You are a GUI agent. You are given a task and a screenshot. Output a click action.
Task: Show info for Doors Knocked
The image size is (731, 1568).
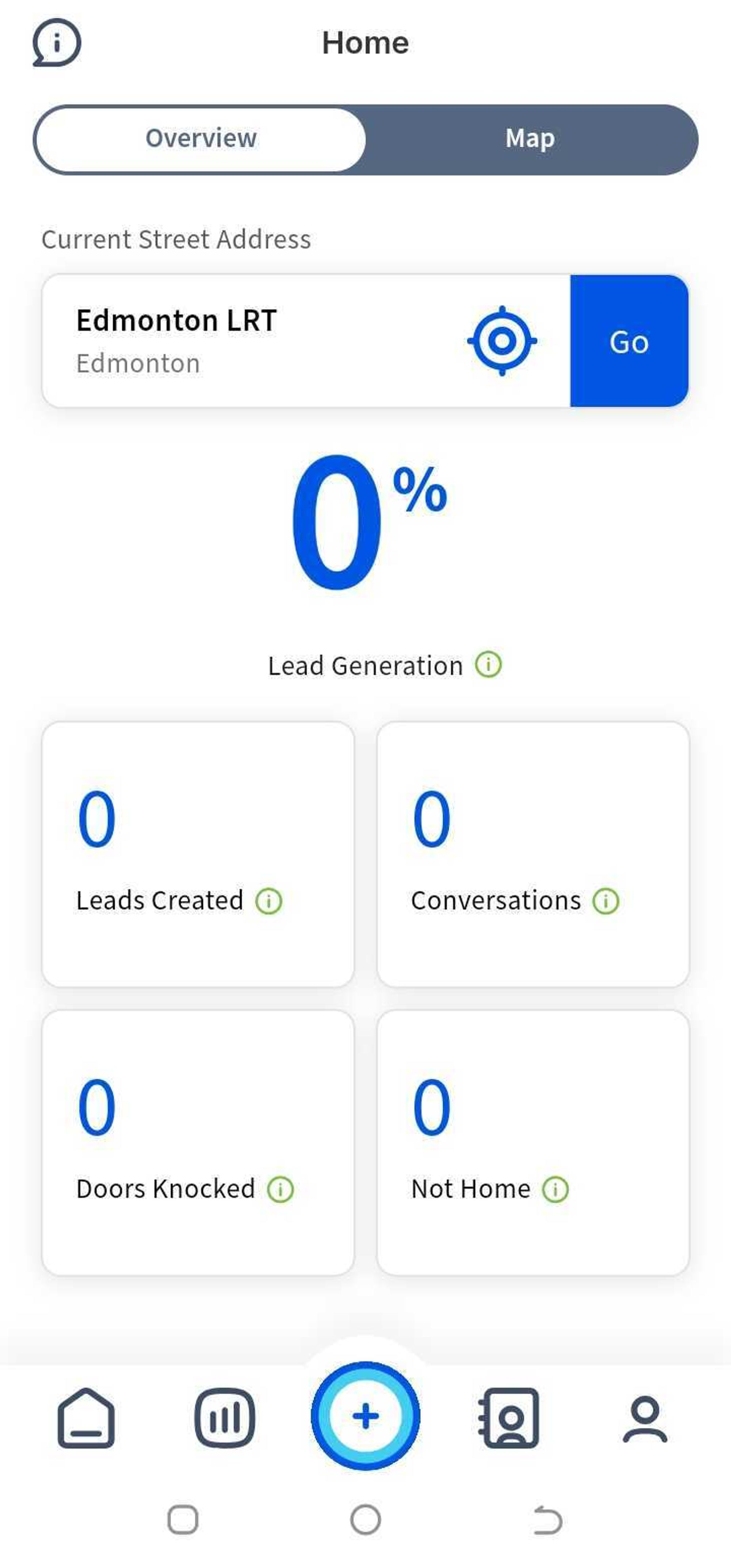[x=280, y=1189]
